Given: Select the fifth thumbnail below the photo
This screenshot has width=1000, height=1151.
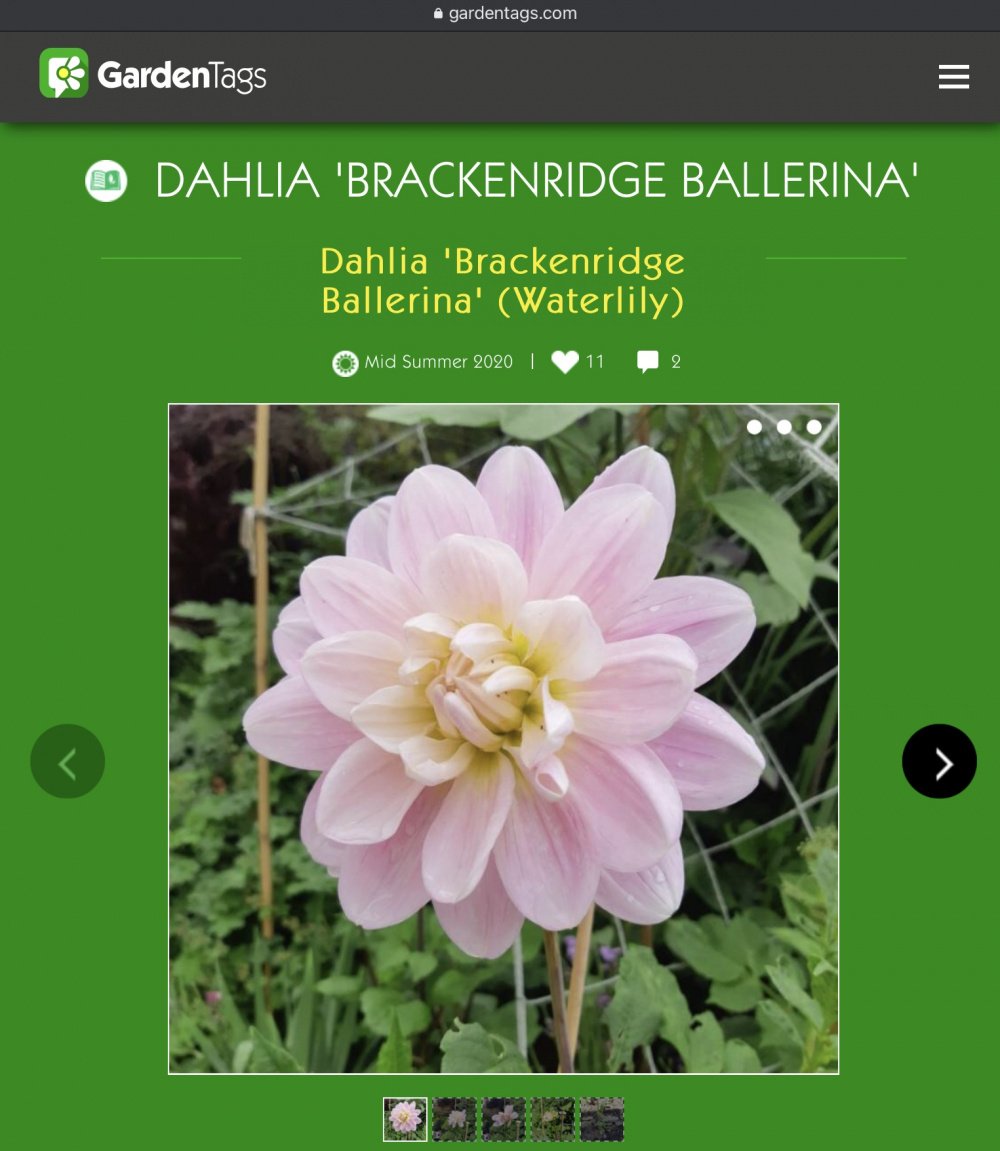Looking at the screenshot, I should (601, 1119).
